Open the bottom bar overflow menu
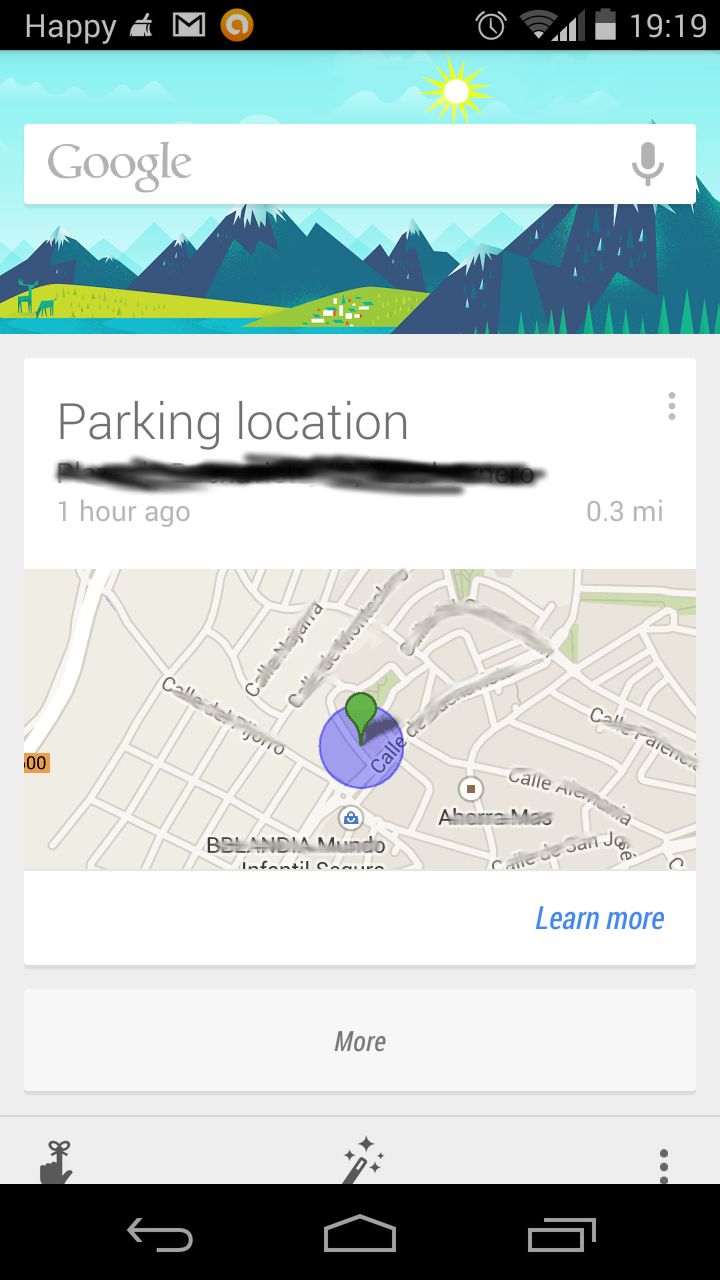Screen dimensions: 720x1280 pos(663,1165)
